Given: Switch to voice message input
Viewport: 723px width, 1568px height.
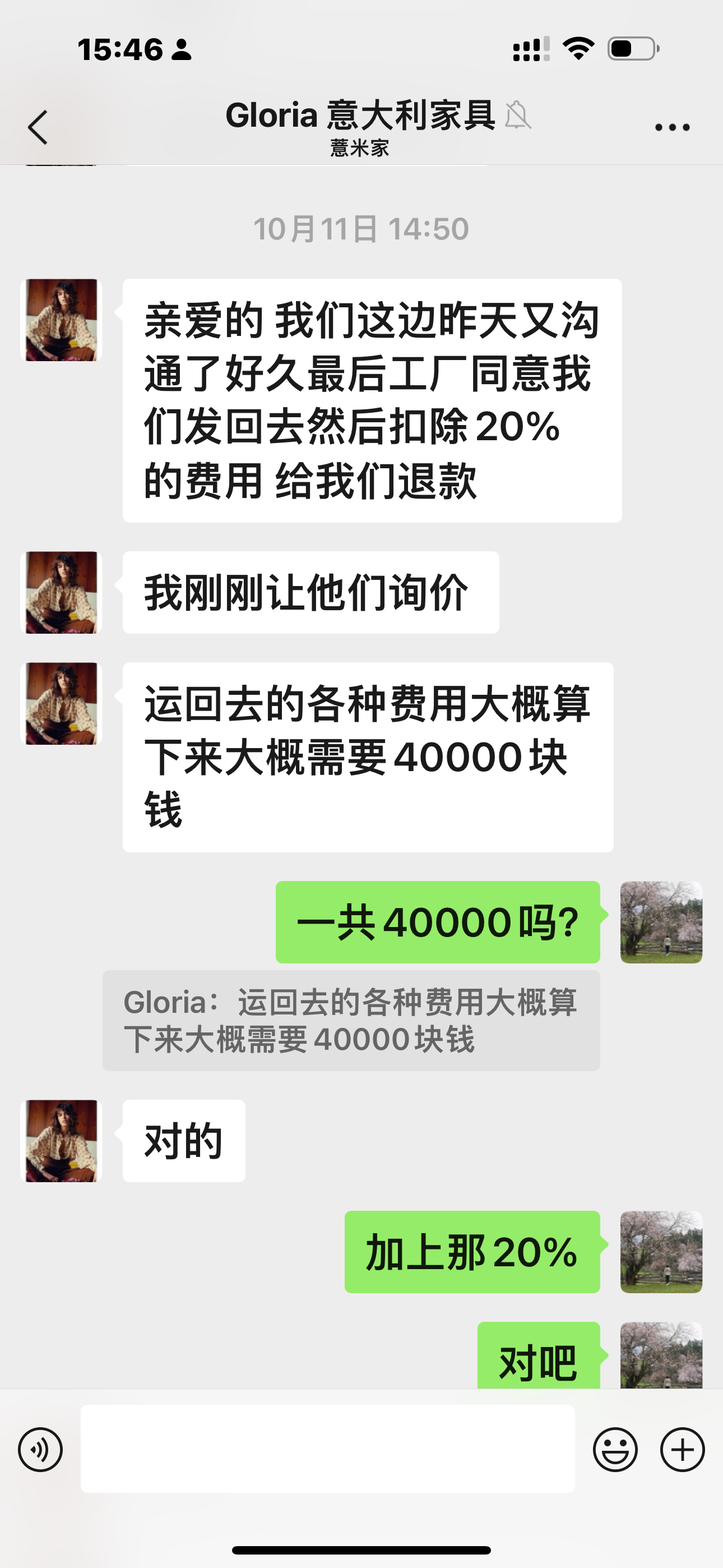Looking at the screenshot, I should coord(40,1449).
